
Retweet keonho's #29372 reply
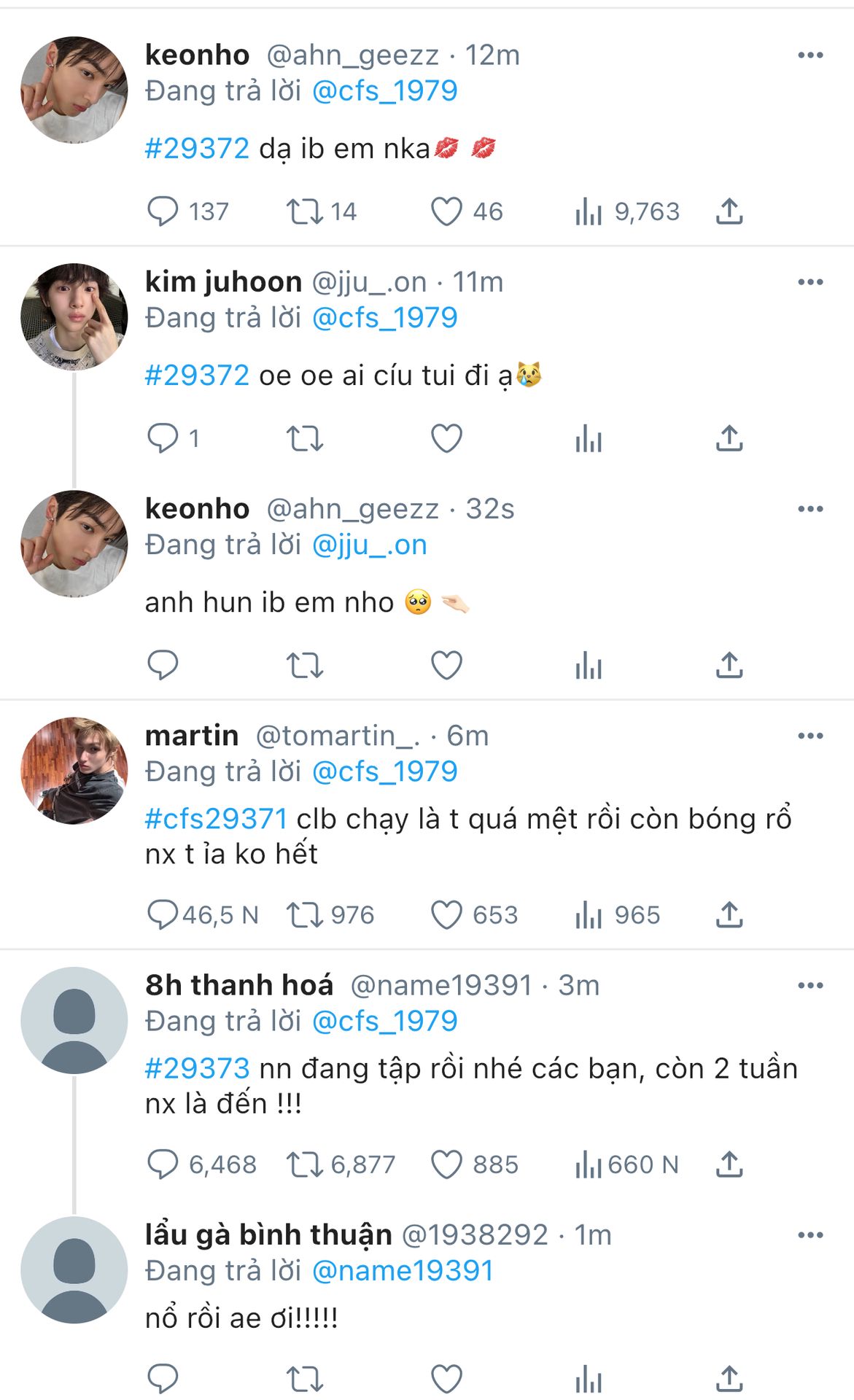click(x=304, y=211)
